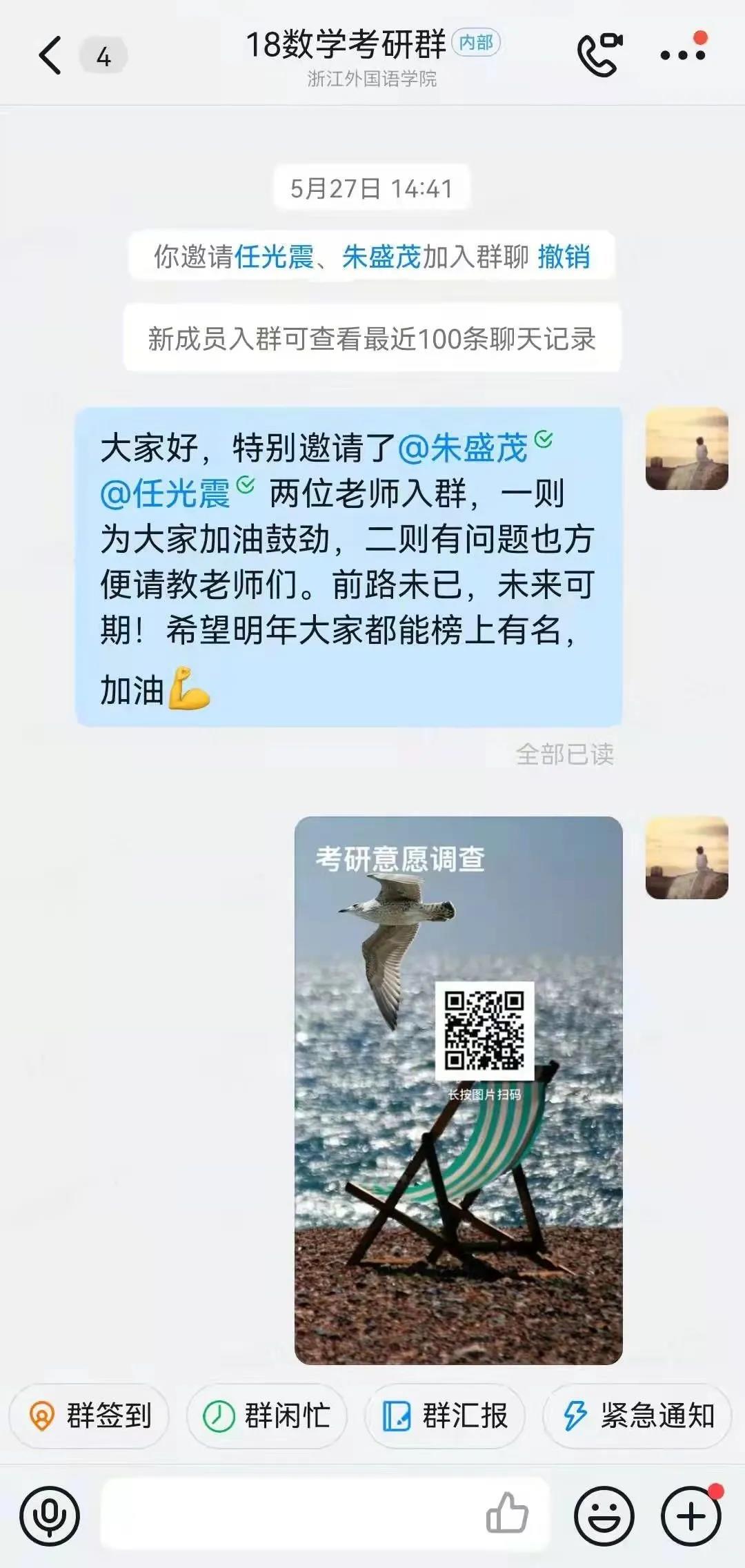The height and width of the screenshot is (1568, 745).
Task: Open the emoji picker
Action: (x=604, y=1516)
